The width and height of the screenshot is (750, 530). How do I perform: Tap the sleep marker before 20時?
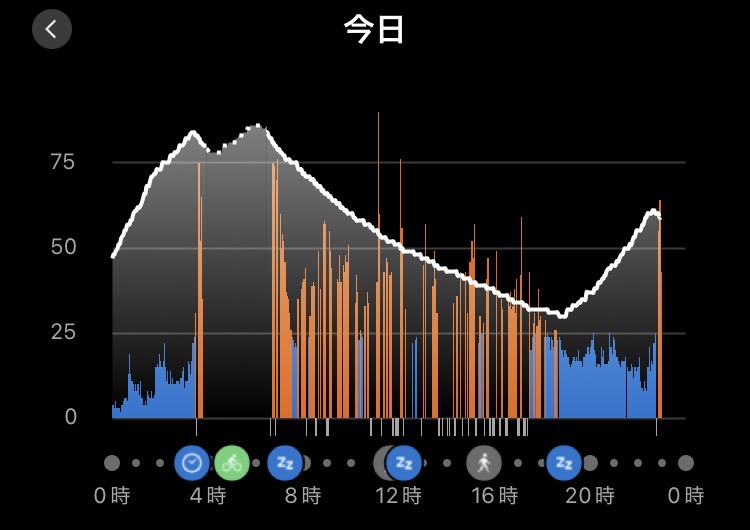tap(564, 463)
